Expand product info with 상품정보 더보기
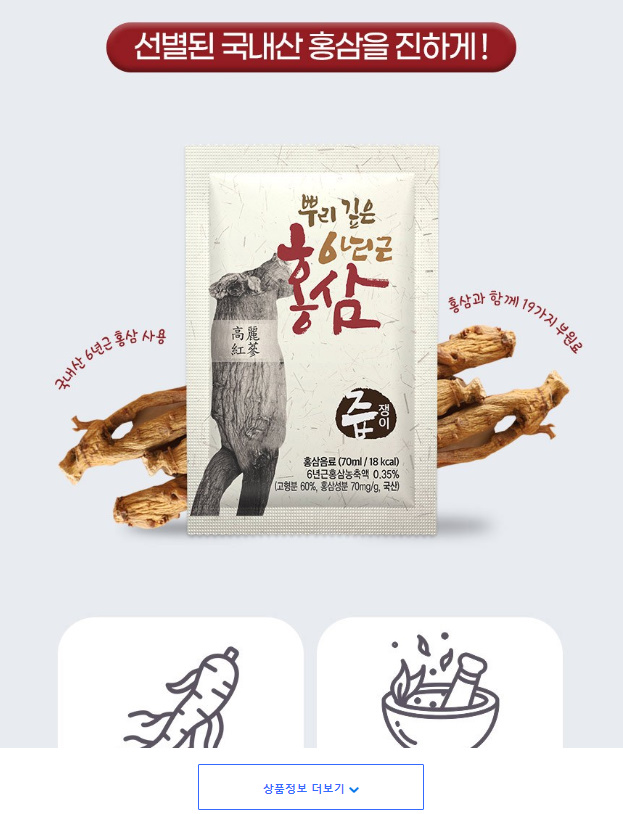The image size is (623, 814). [310, 787]
